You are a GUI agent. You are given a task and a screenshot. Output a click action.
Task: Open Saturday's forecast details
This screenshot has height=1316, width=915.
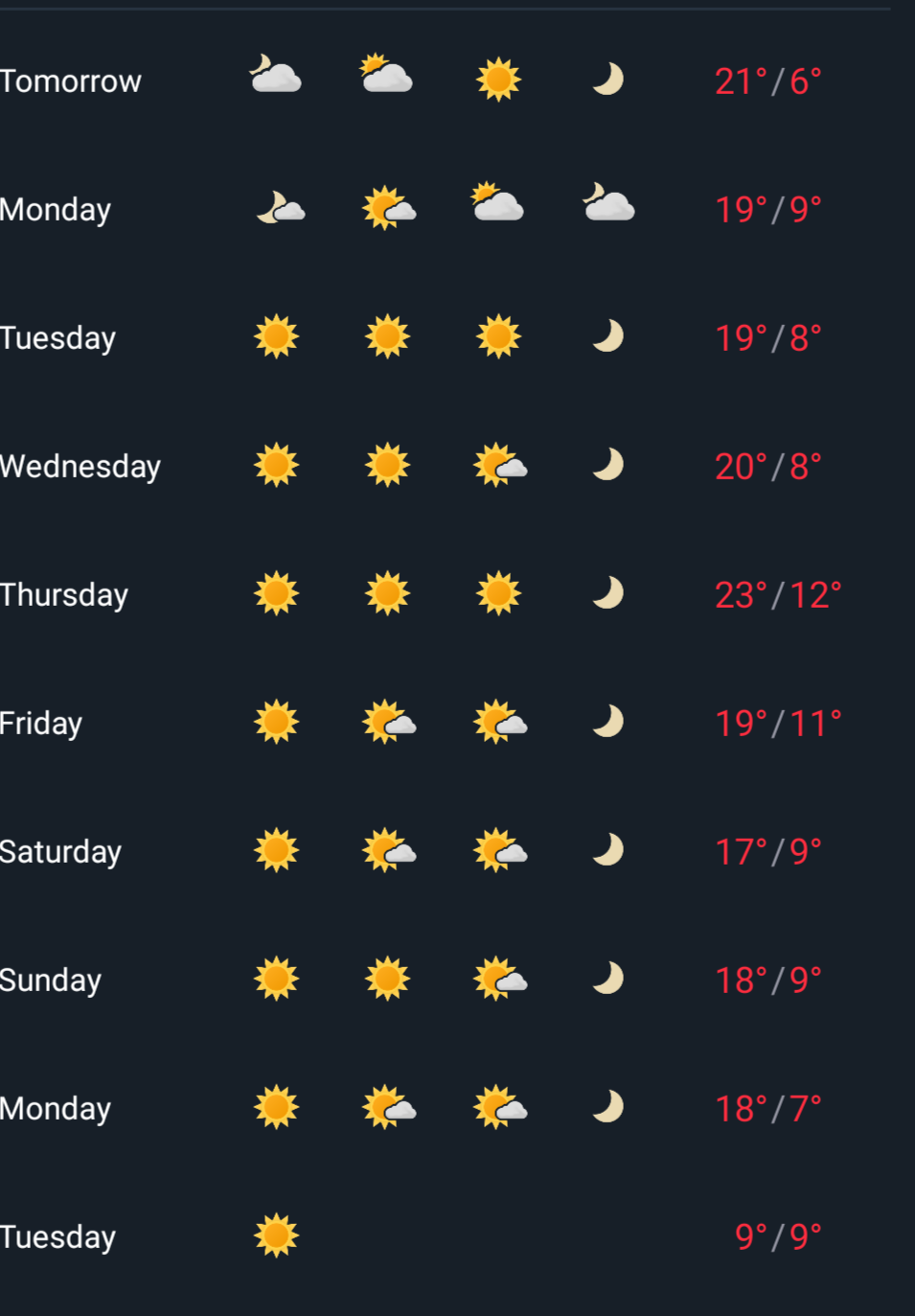60,852
